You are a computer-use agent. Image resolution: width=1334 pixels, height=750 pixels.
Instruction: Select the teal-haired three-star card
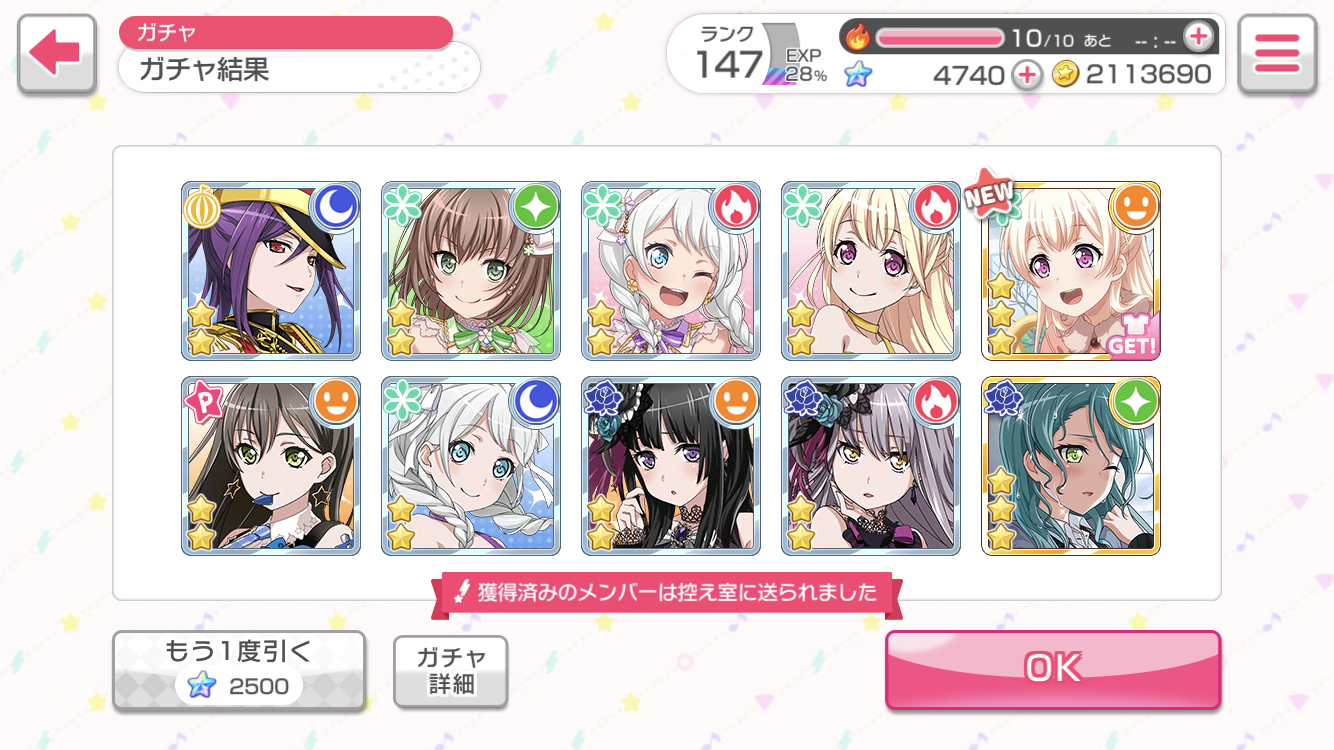[1070, 466]
